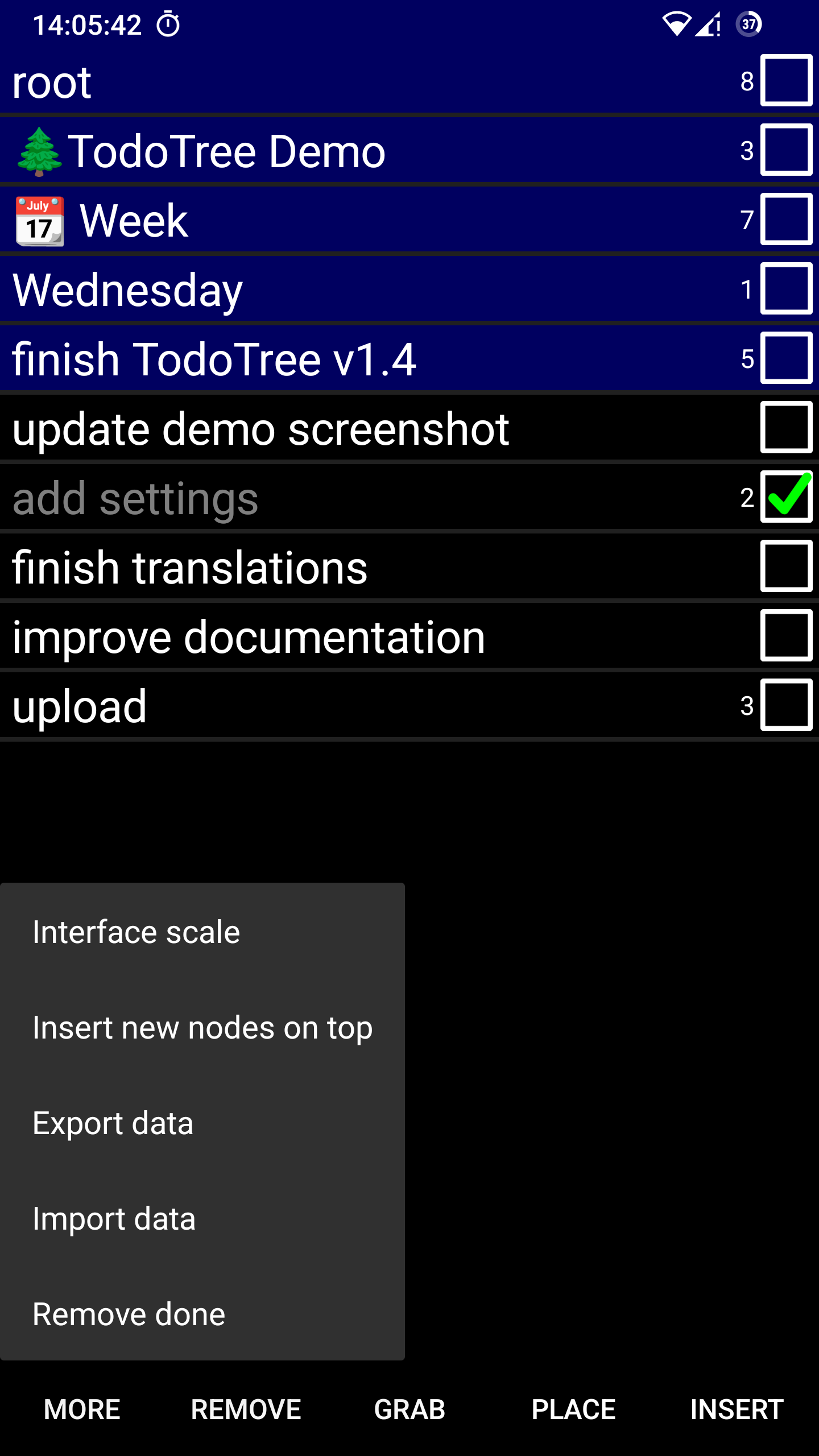This screenshot has height=1456, width=819.
Task: Open the upload node
Action: (x=341, y=706)
